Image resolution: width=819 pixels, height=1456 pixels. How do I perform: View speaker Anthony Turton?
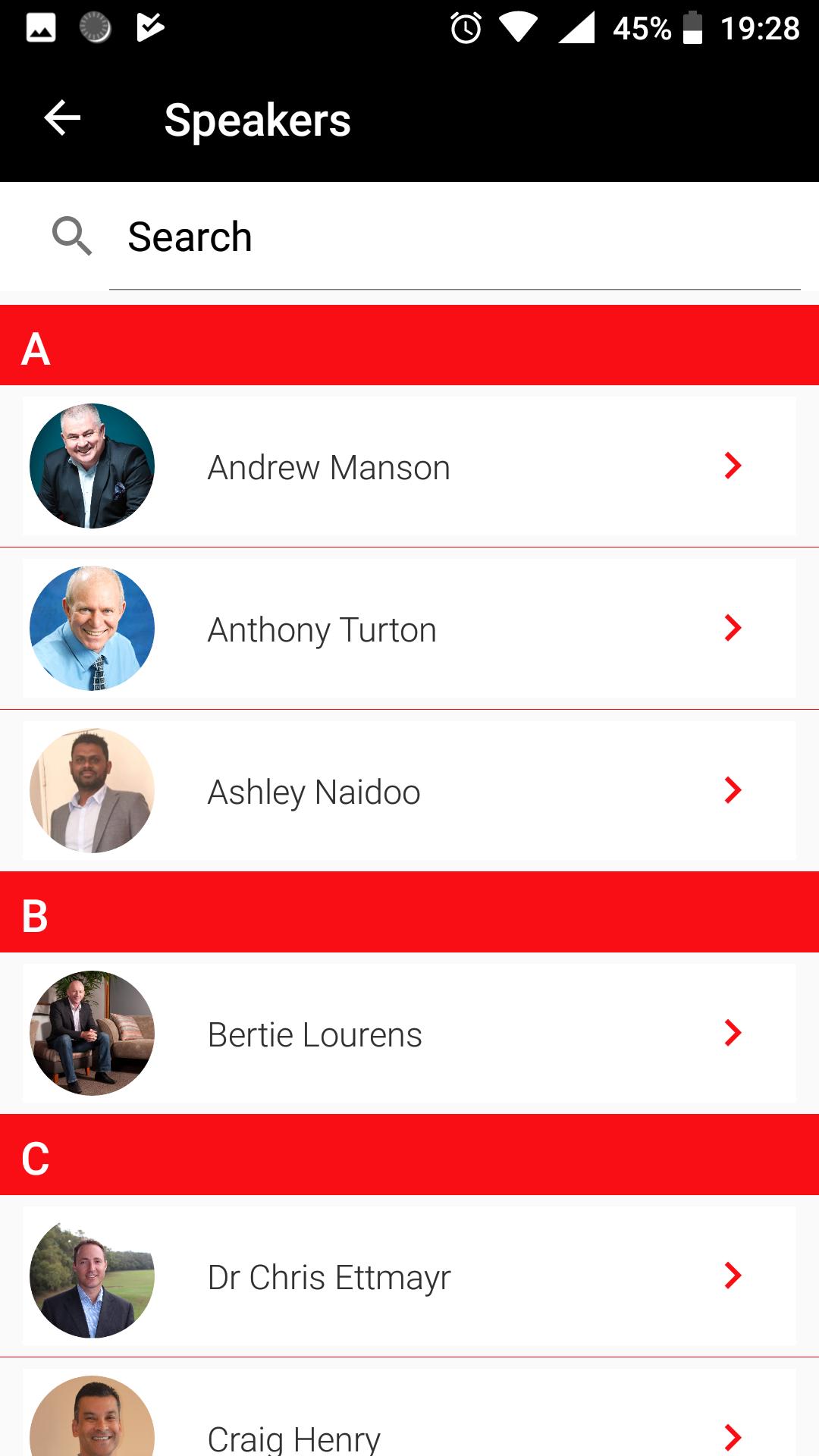(x=409, y=629)
